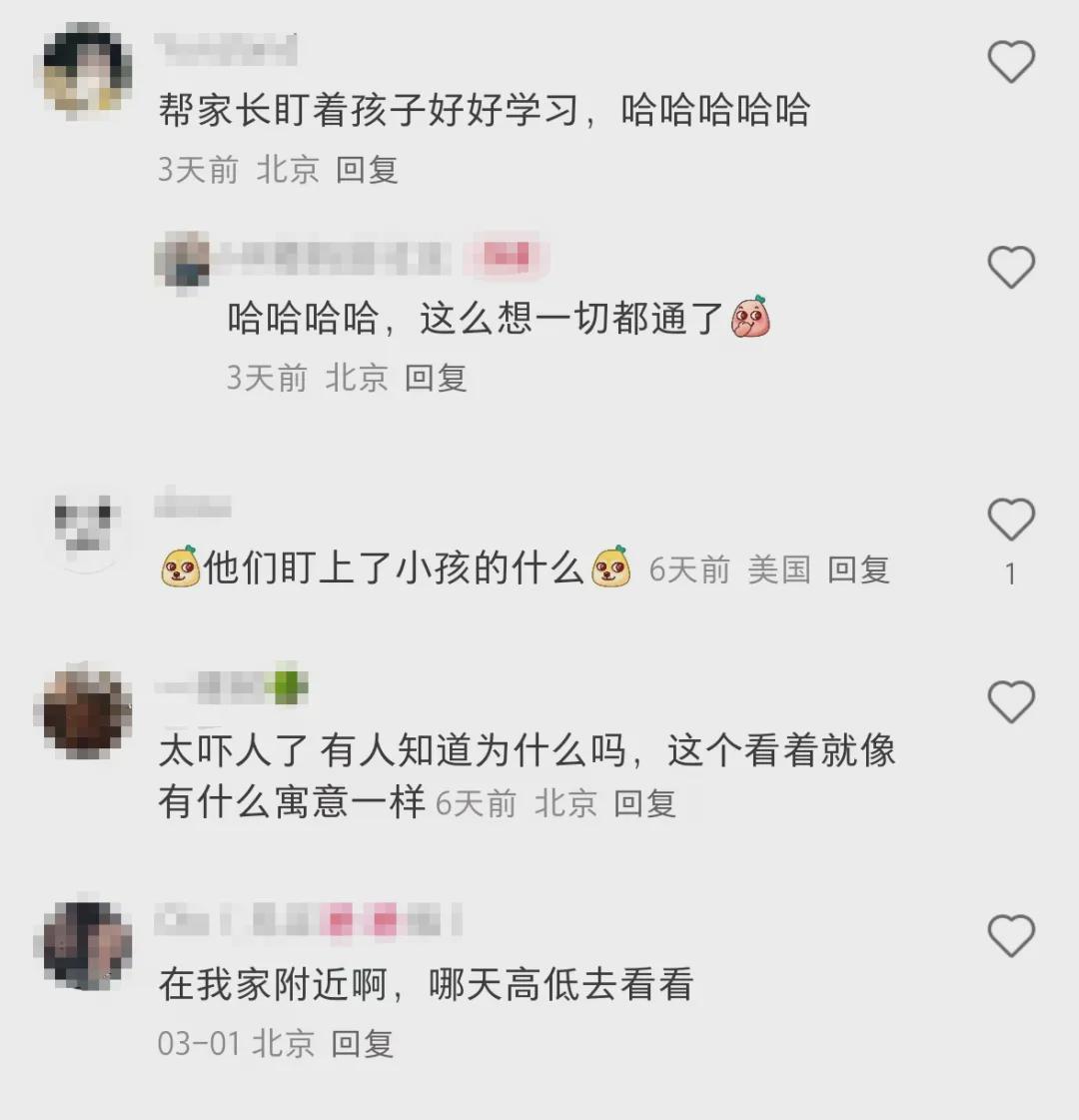Like the comment "他们盯上了小孩的什么"

pyautogui.click(x=1011, y=520)
